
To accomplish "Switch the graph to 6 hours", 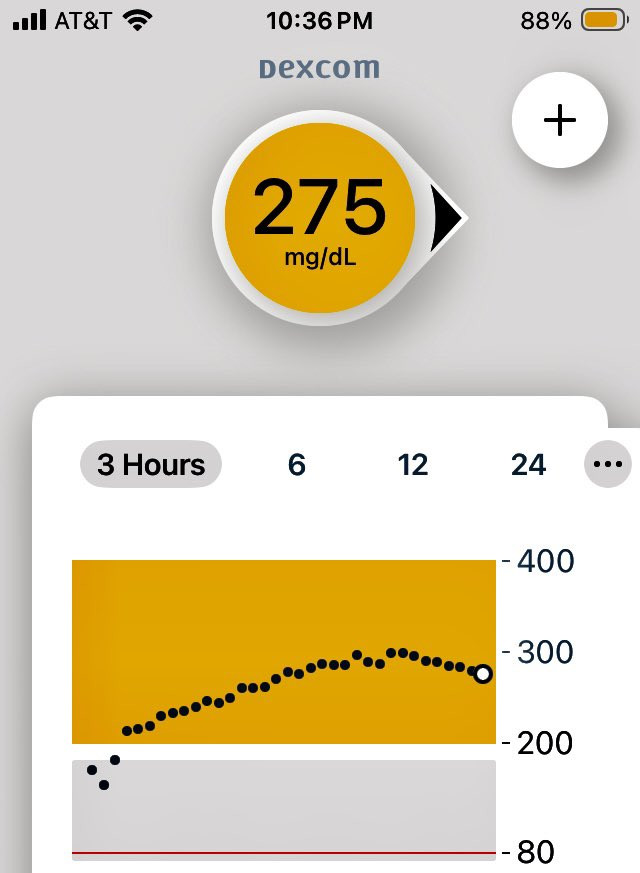I will point(296,464).
